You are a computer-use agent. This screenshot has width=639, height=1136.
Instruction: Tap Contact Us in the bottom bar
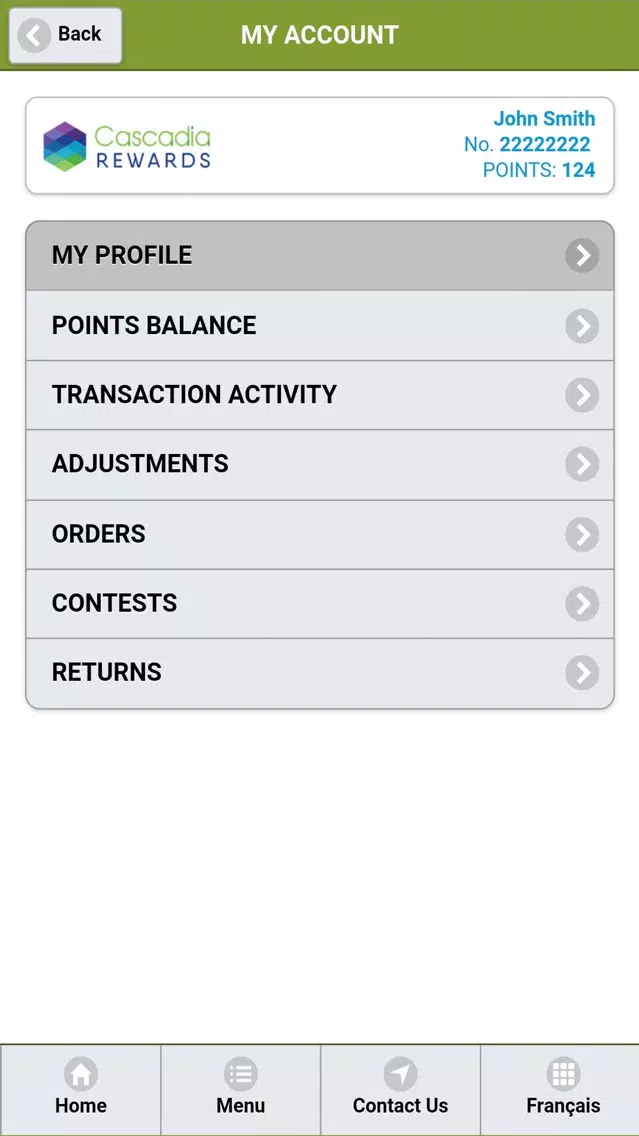click(x=401, y=1089)
